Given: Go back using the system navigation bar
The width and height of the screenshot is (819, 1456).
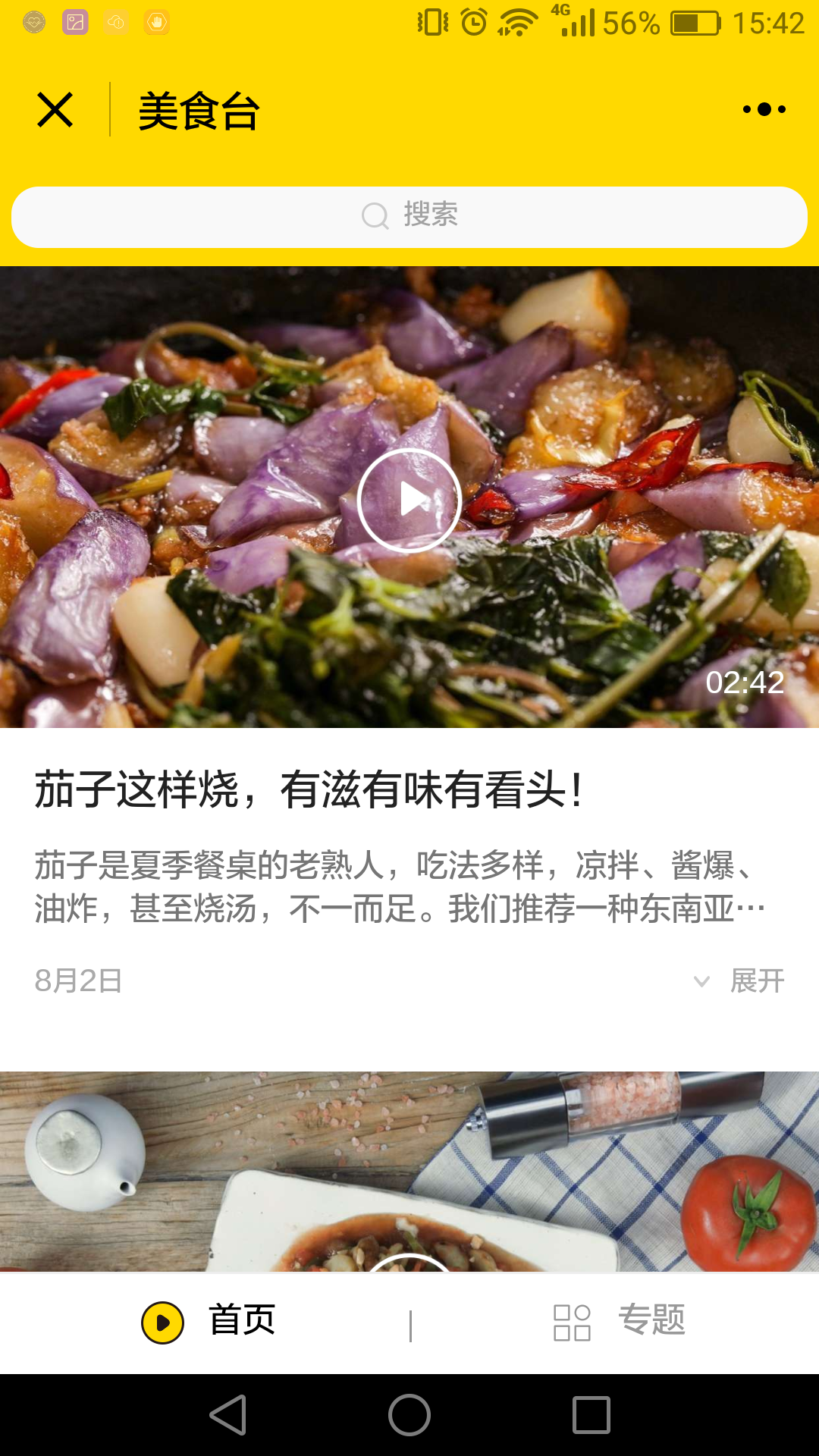Looking at the screenshot, I should 227,1415.
